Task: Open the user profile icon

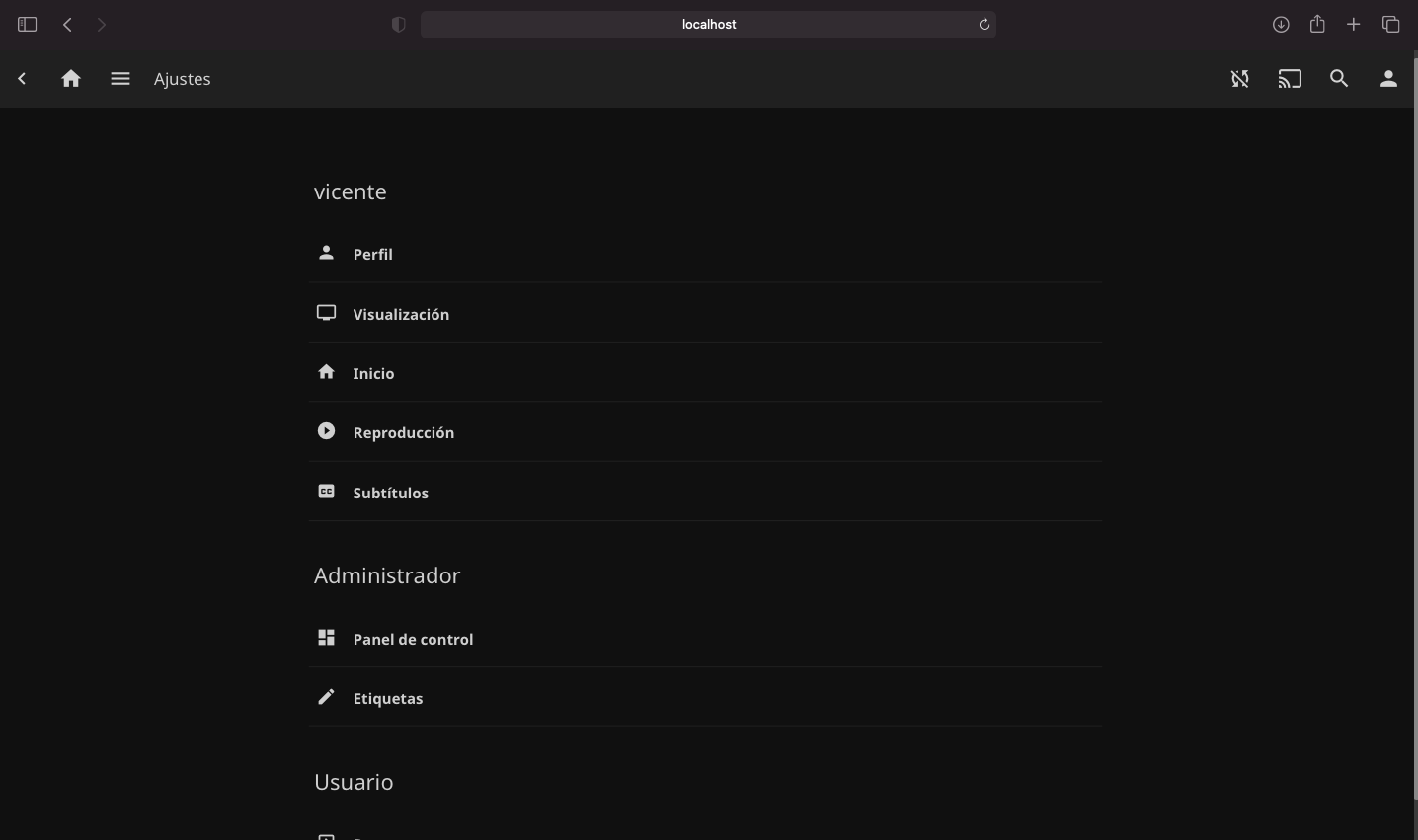Action: pos(1388,79)
